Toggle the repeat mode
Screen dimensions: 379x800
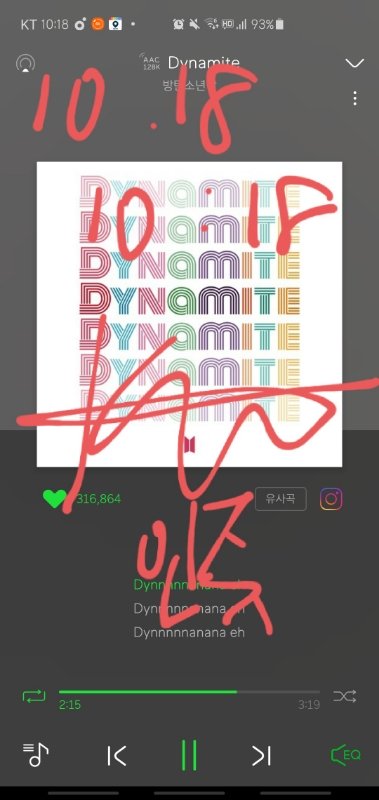click(34, 696)
